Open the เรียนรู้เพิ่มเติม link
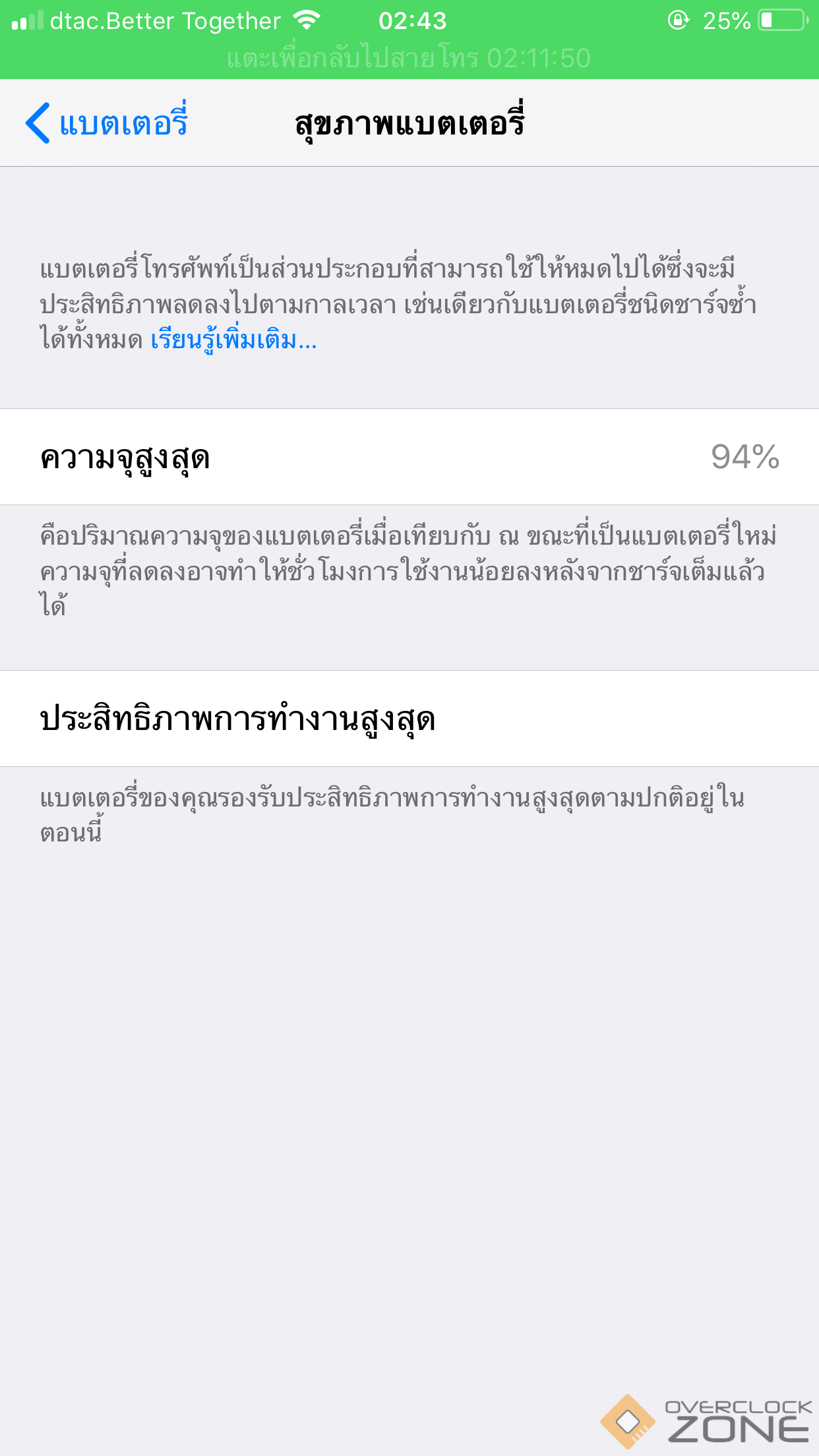The height and width of the screenshot is (1456, 819). [233, 340]
